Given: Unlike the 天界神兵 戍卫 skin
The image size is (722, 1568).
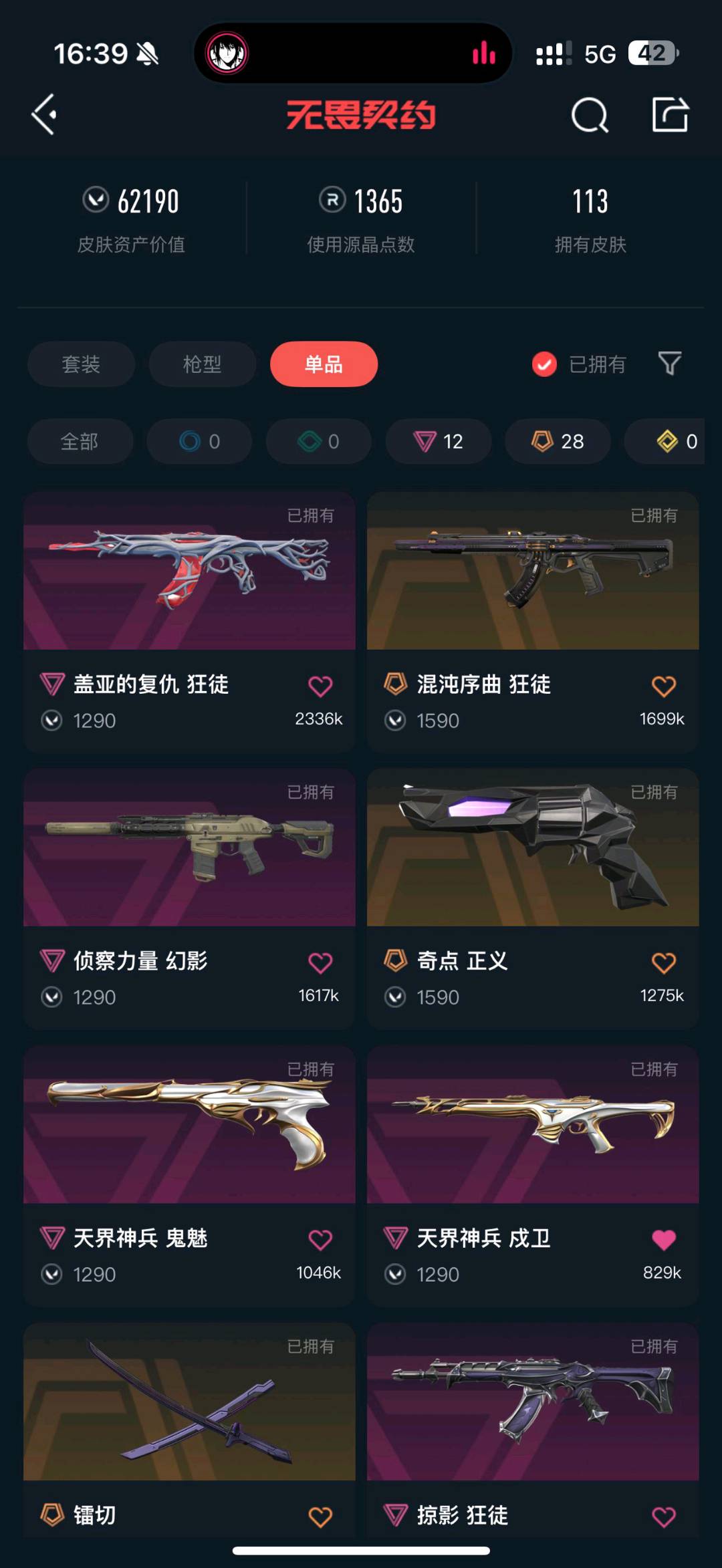Looking at the screenshot, I should 664,1240.
